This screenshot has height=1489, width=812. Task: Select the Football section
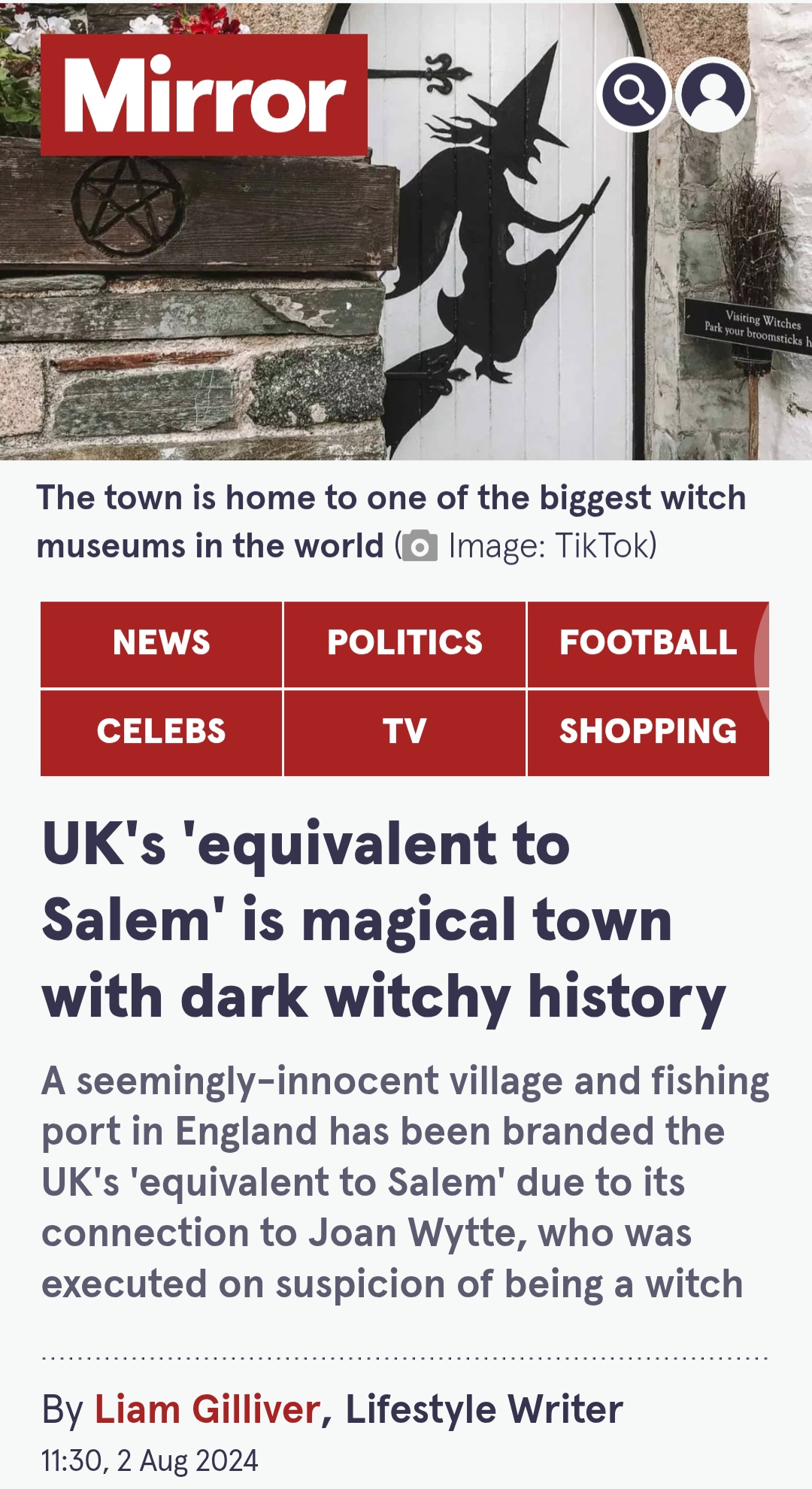647,644
